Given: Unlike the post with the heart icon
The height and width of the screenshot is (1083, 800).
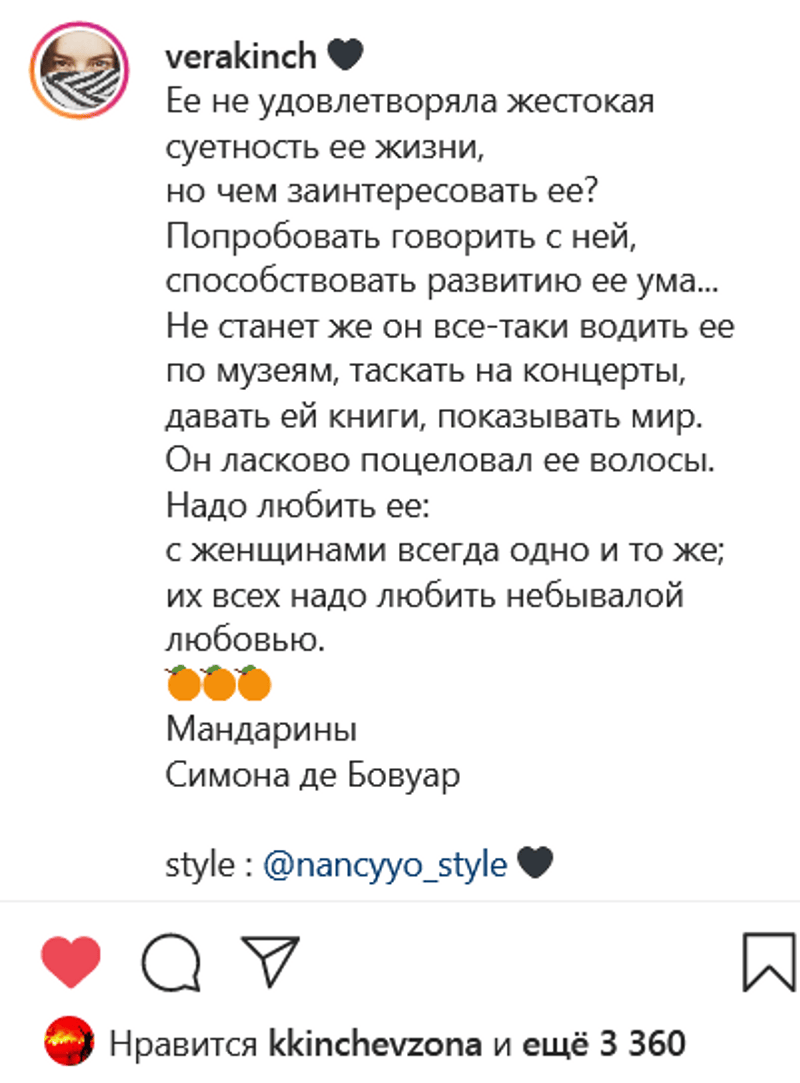Looking at the screenshot, I should pyautogui.click(x=71, y=963).
